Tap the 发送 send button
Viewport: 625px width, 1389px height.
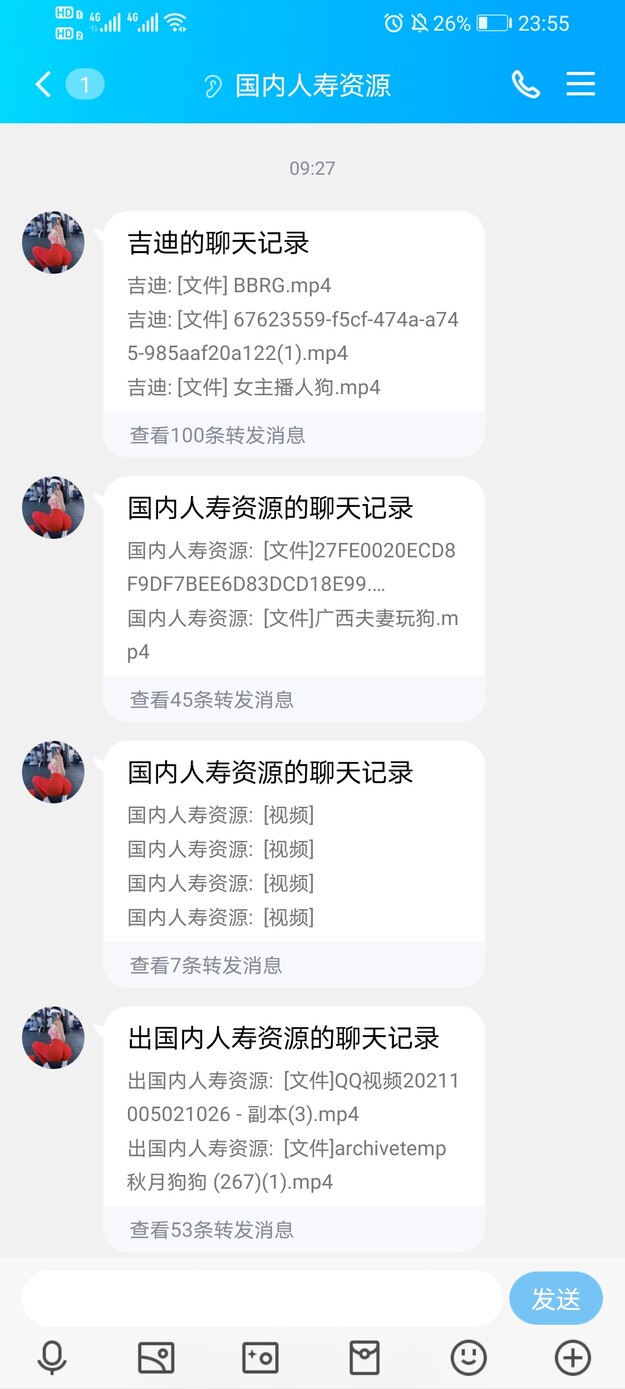pos(555,1298)
